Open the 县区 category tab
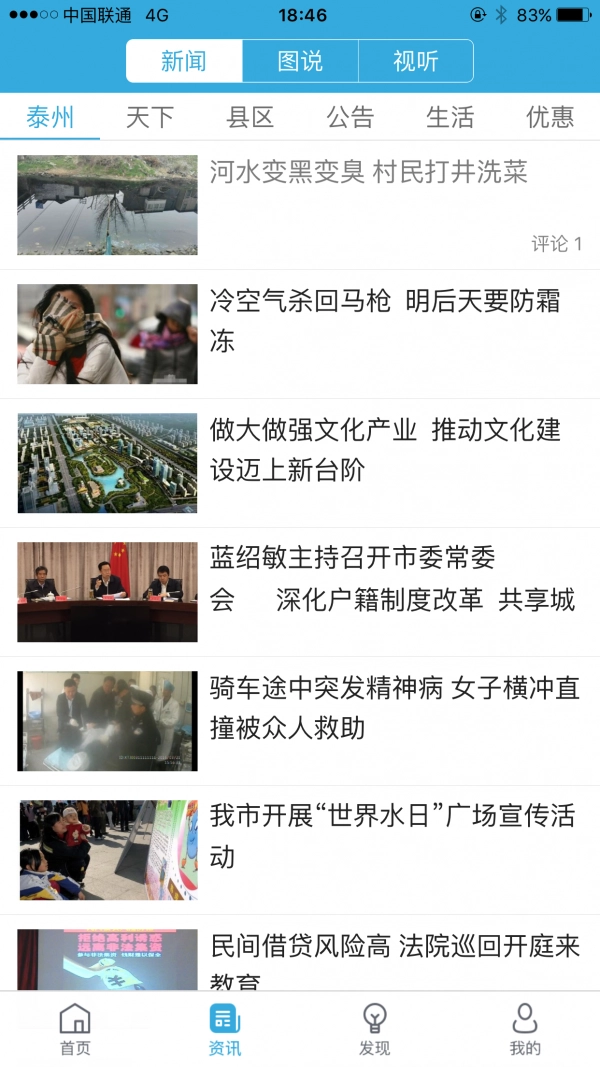The height and width of the screenshot is (1067, 600). tap(250, 117)
